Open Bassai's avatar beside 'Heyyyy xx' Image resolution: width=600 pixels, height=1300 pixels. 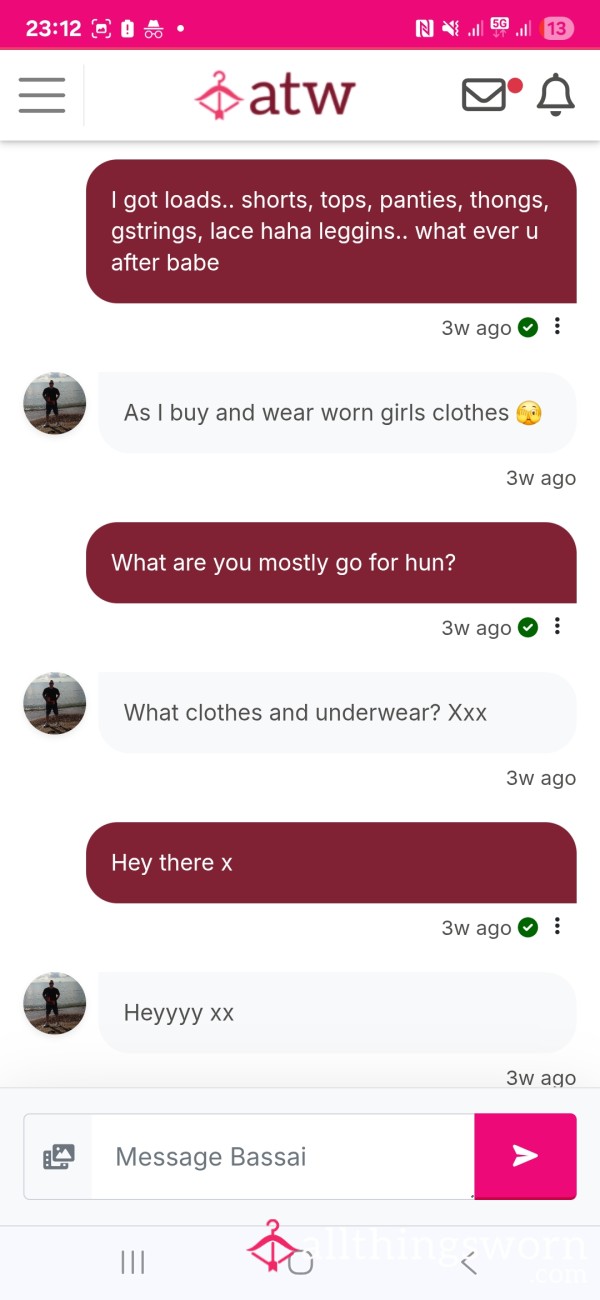[55, 1003]
